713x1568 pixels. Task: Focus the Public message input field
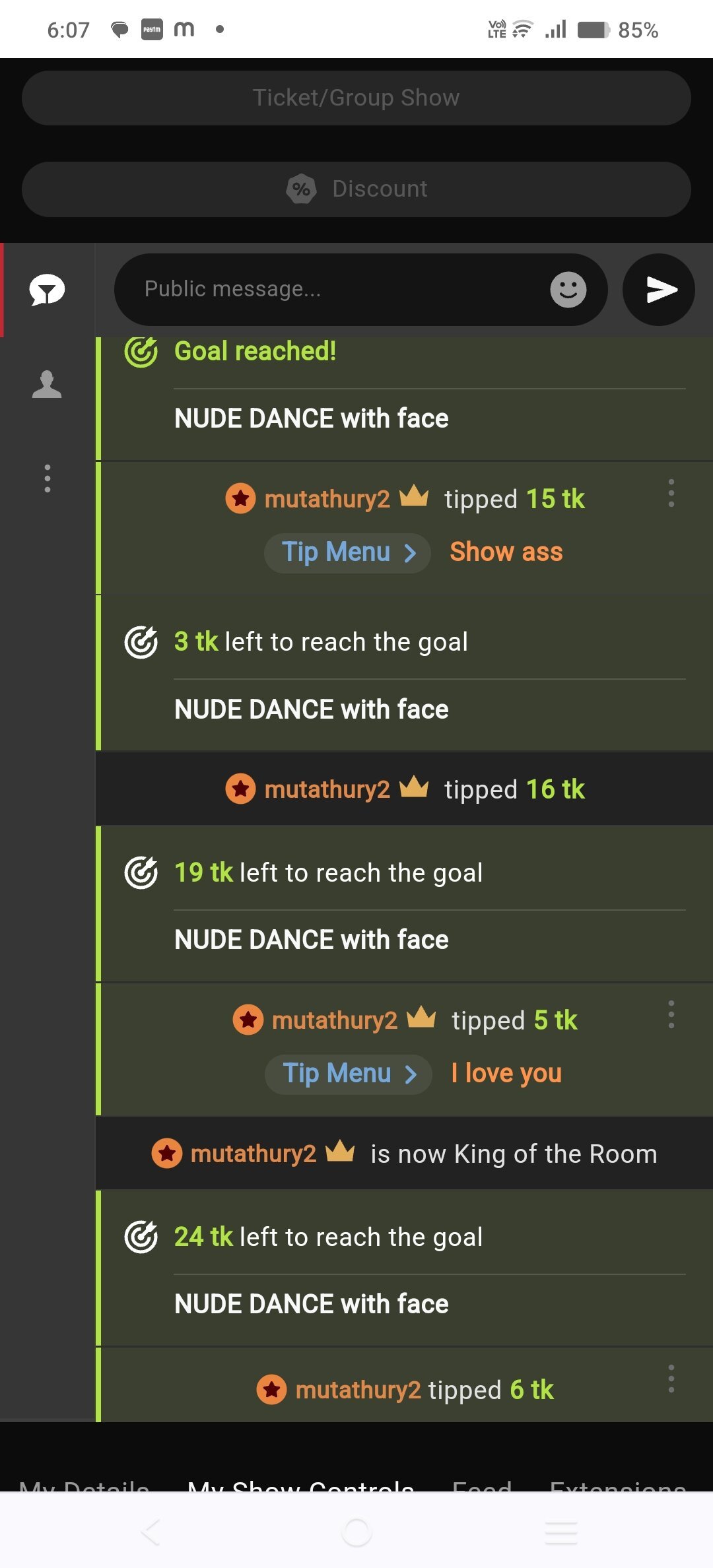330,289
